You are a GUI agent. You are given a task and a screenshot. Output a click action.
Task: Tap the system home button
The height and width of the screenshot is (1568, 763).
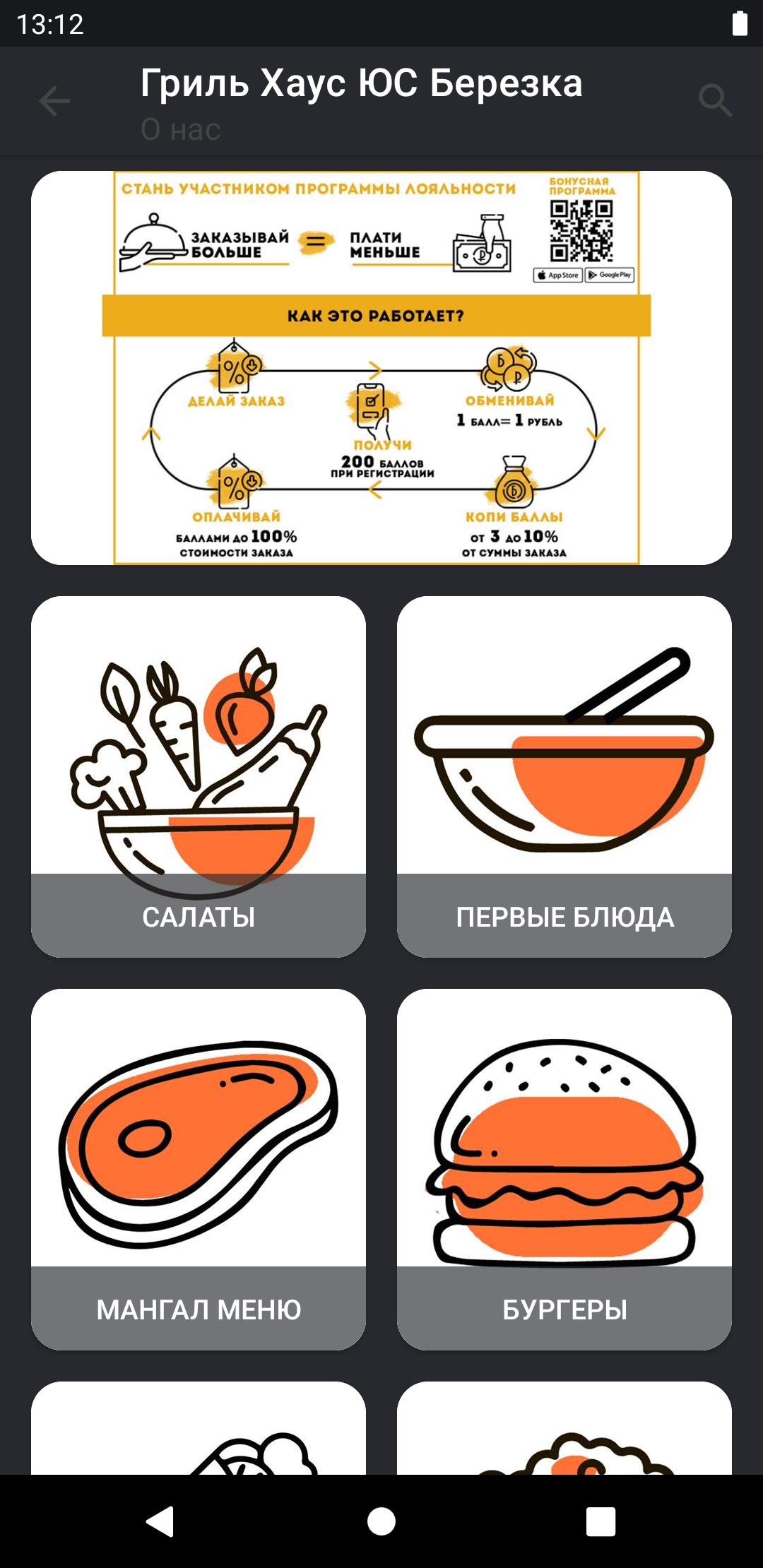pos(381,1521)
